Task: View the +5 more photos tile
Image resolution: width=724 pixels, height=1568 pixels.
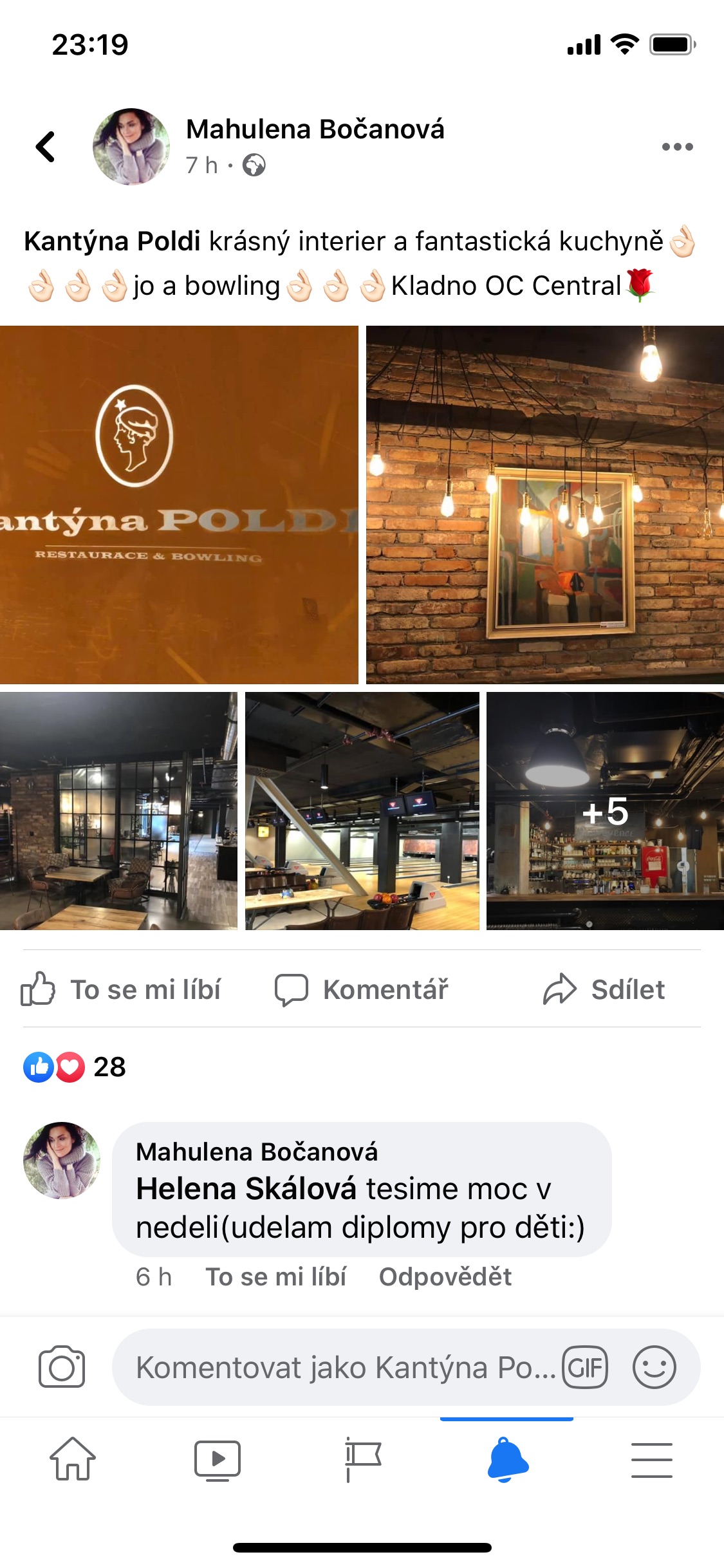Action: [x=605, y=811]
